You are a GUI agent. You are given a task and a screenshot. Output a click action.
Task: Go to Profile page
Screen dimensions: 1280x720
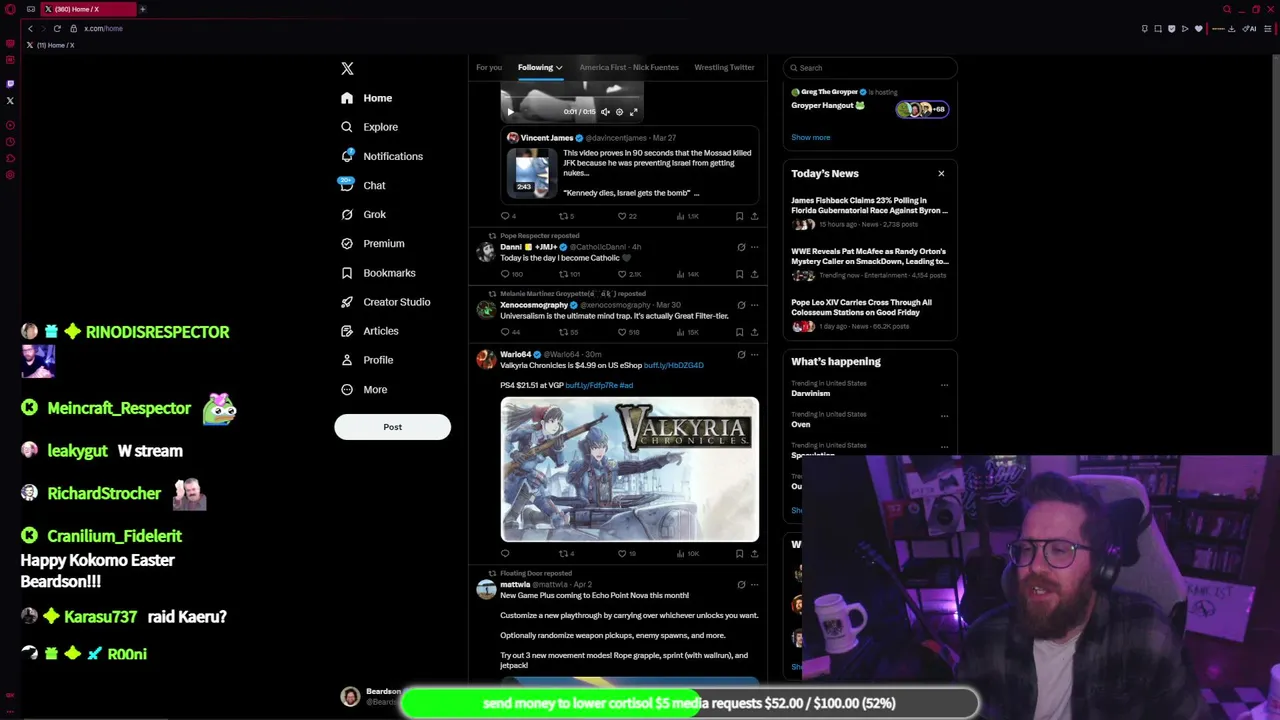(x=377, y=360)
